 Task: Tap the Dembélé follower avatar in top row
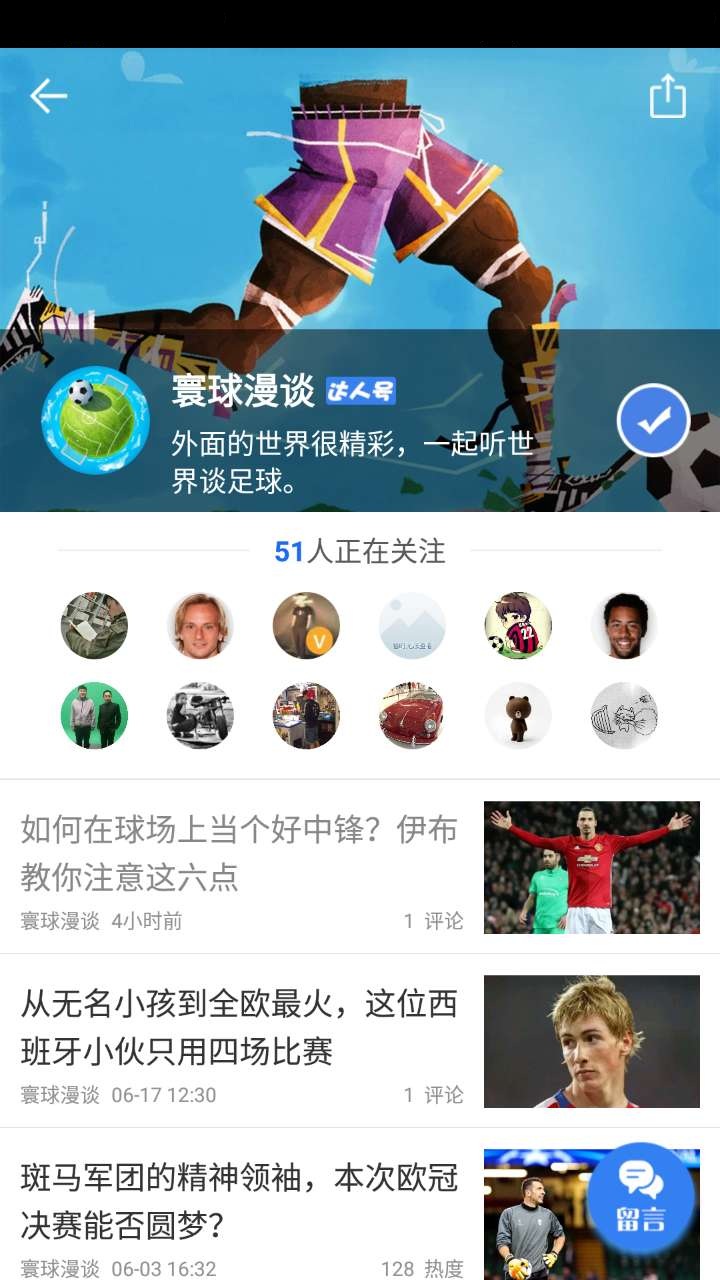pos(625,625)
